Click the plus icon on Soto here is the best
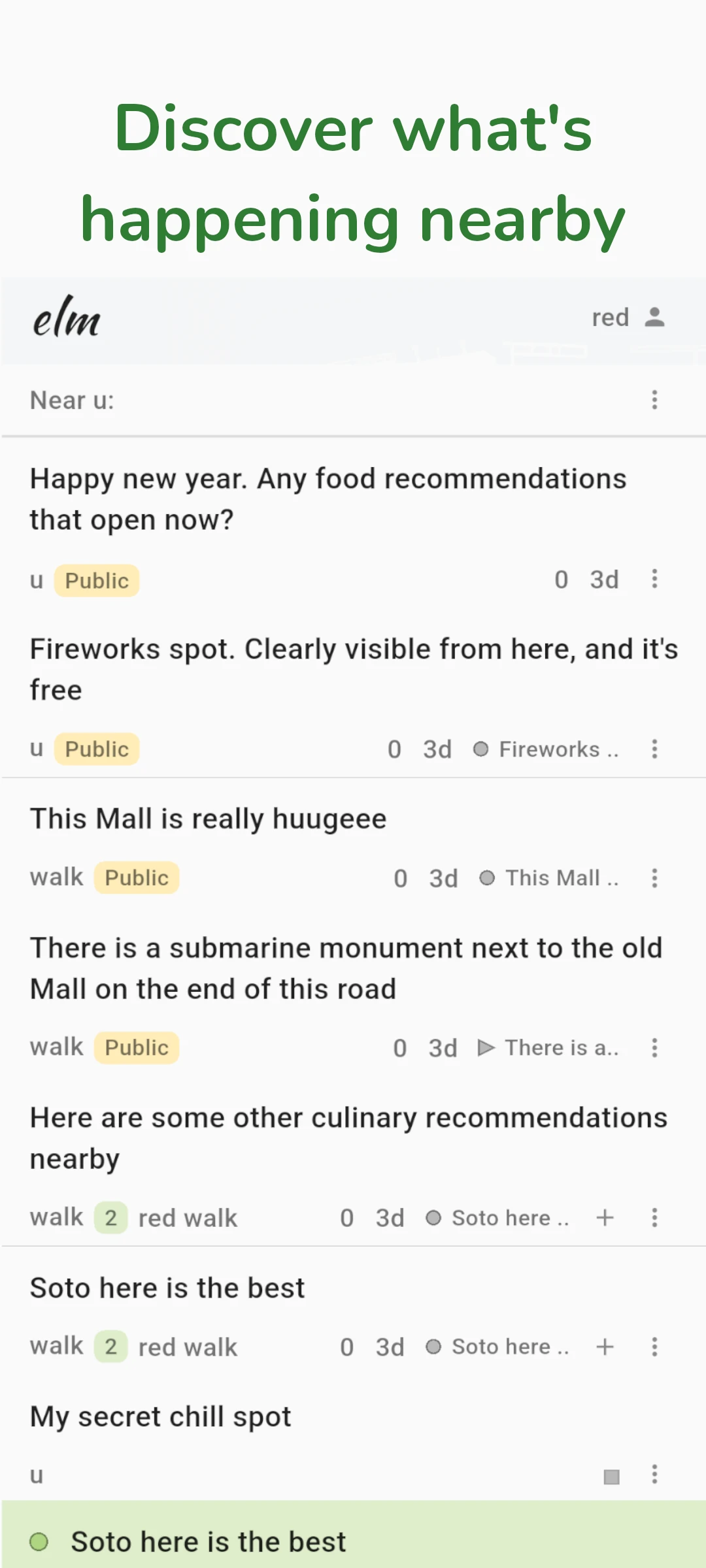The height and width of the screenshot is (1568, 706). pos(605,1346)
